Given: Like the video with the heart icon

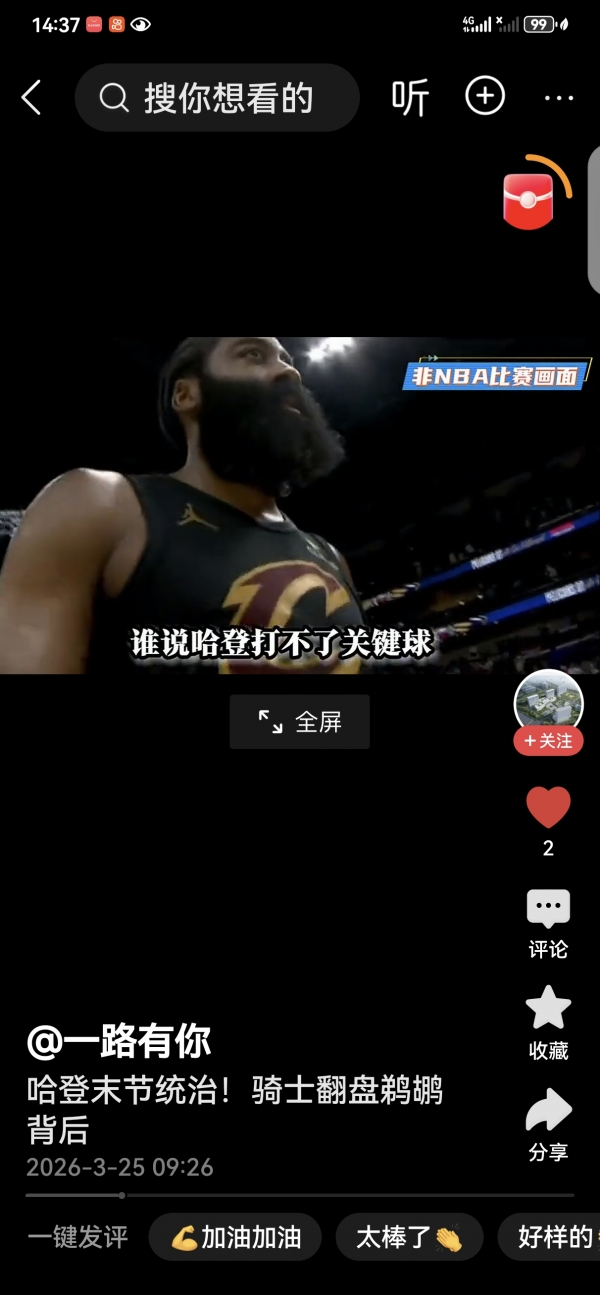Looking at the screenshot, I should coord(548,807).
